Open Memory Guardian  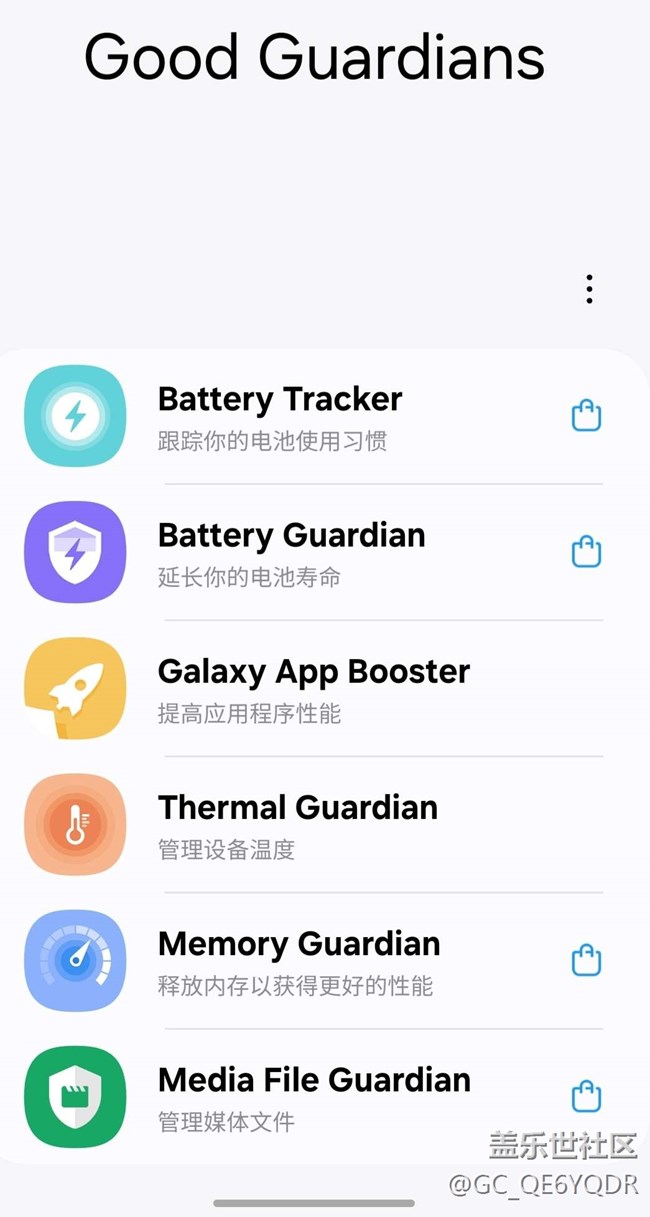tap(325, 960)
